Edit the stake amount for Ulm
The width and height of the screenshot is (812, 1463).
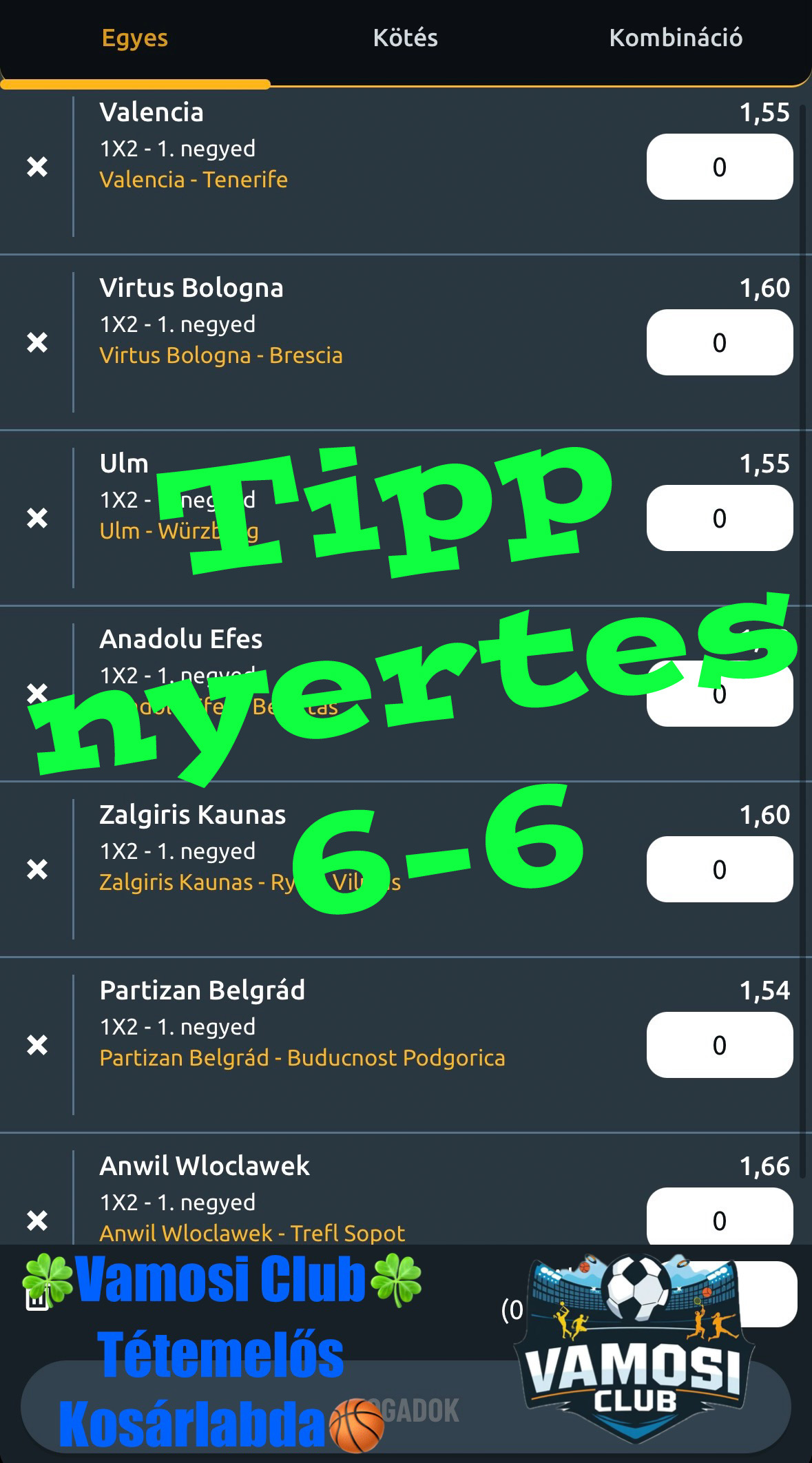tap(720, 518)
